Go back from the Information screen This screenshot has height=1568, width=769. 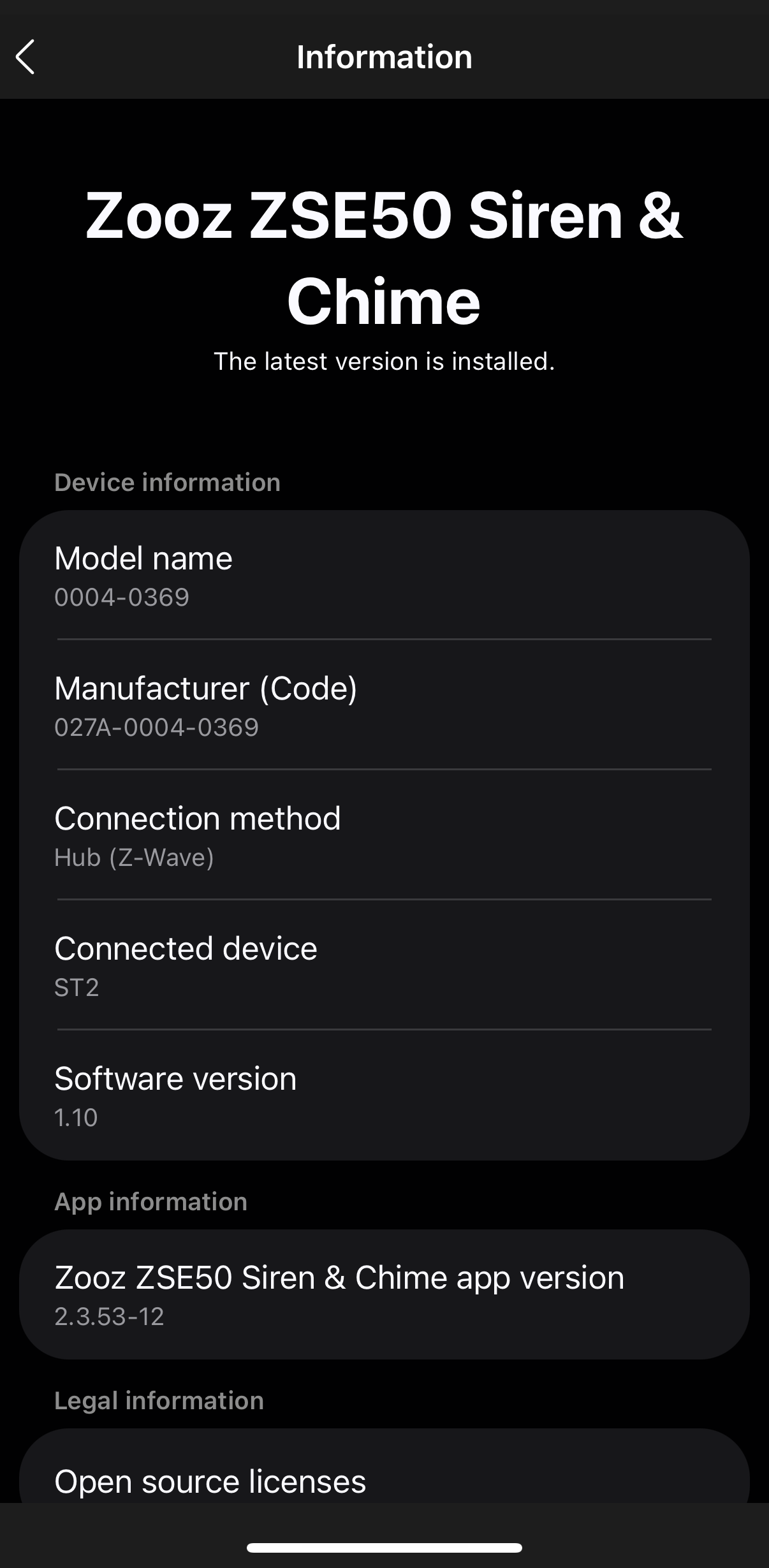point(26,57)
